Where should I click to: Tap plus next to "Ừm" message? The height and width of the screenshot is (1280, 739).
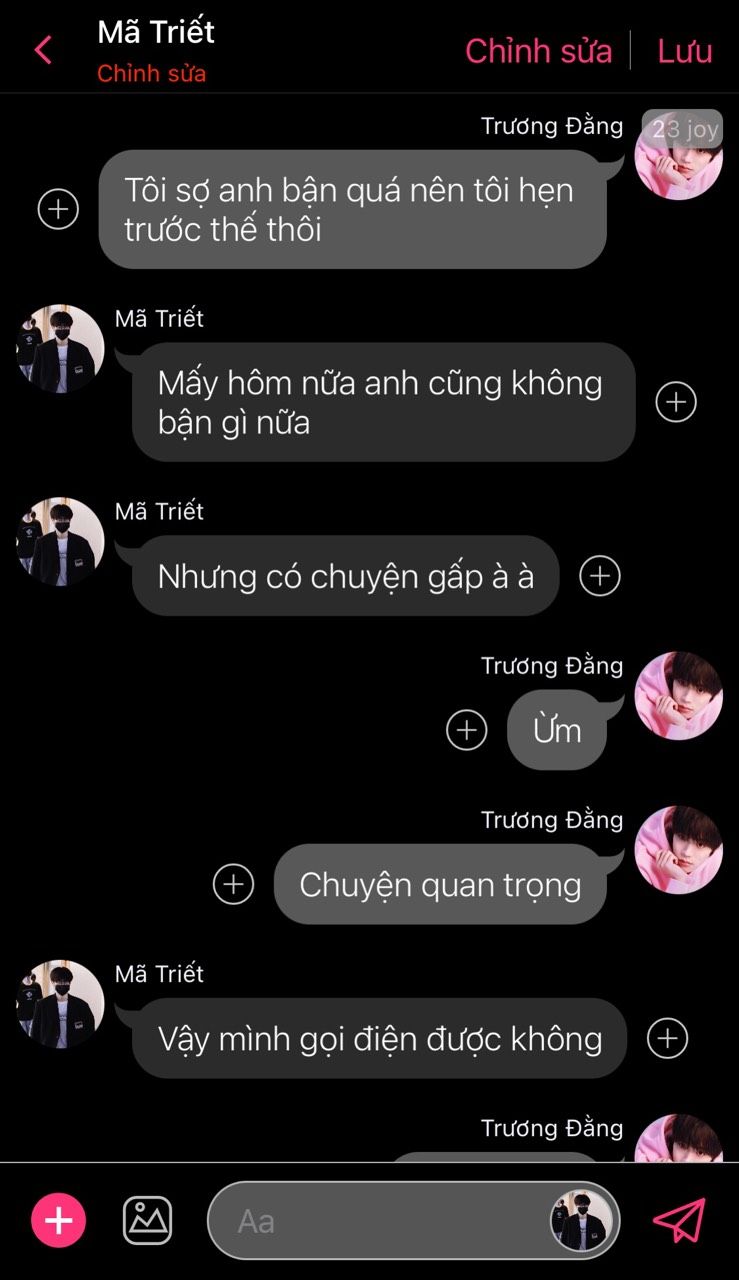(x=466, y=730)
